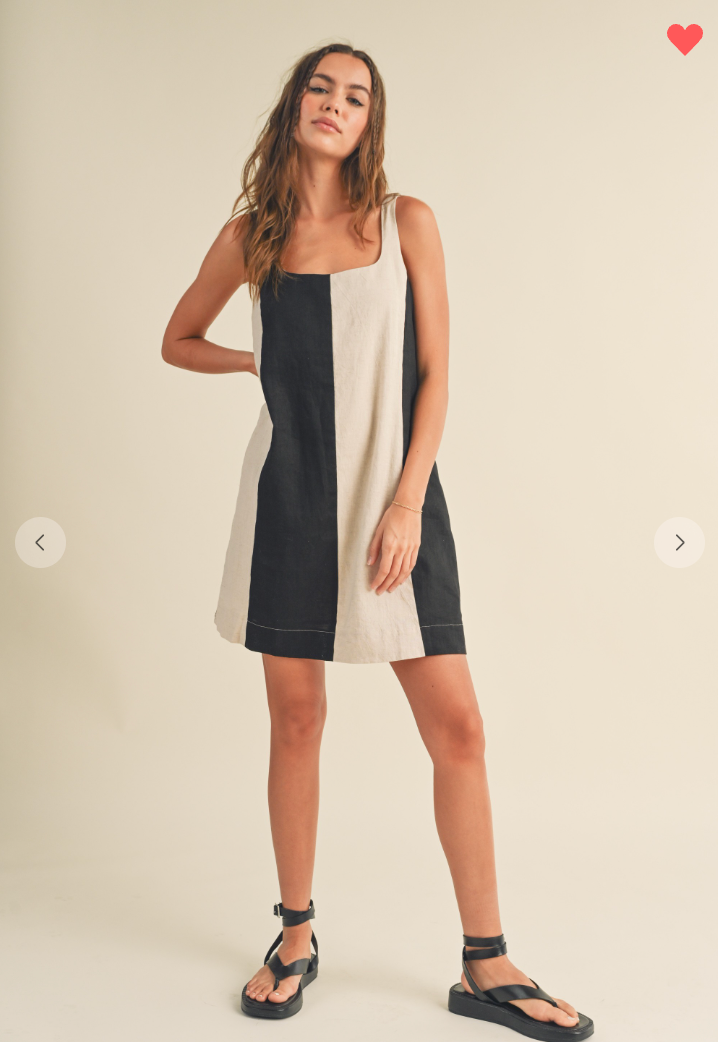This screenshot has height=1042, width=718.
Task: Show the next product photo
Action: 679,542
